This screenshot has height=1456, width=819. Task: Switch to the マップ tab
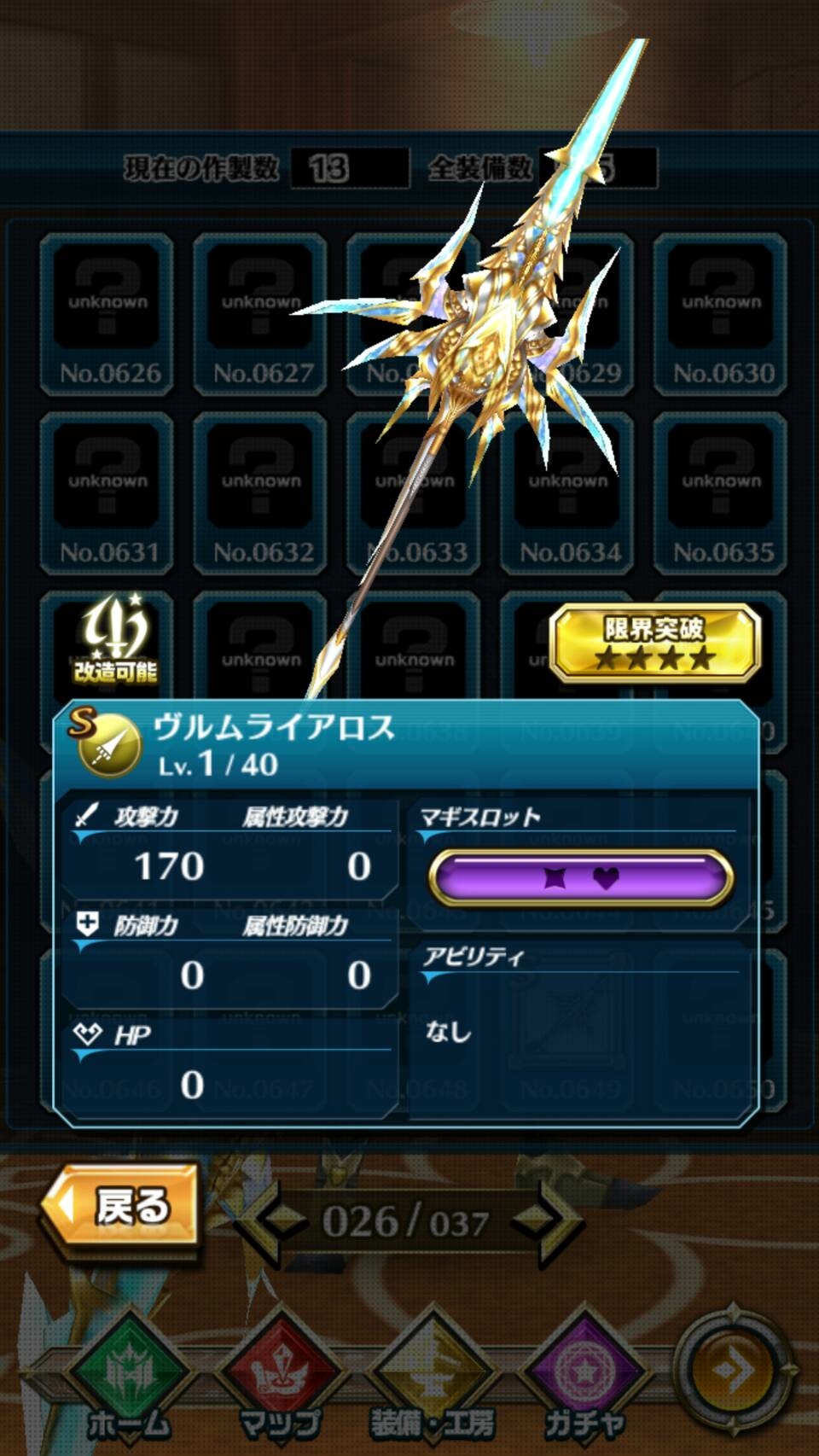(x=280, y=1376)
